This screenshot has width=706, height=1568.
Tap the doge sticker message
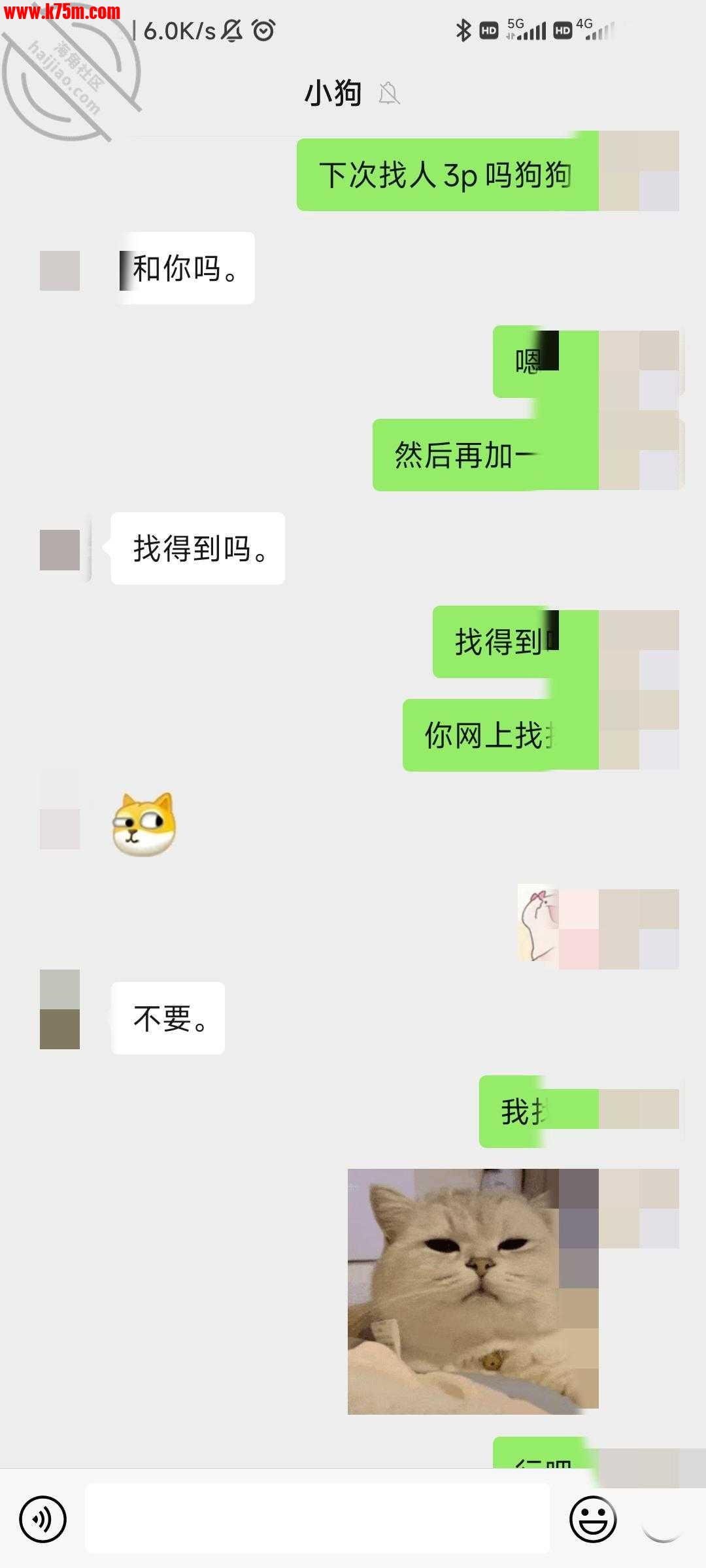(144, 825)
